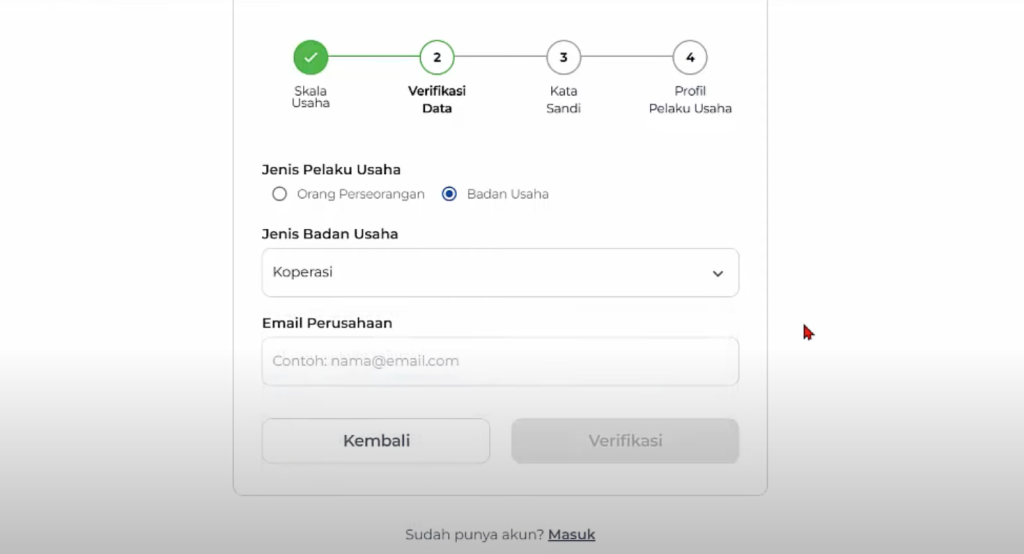Open the Masuk login link
This screenshot has width=1024, height=554.
[571, 534]
